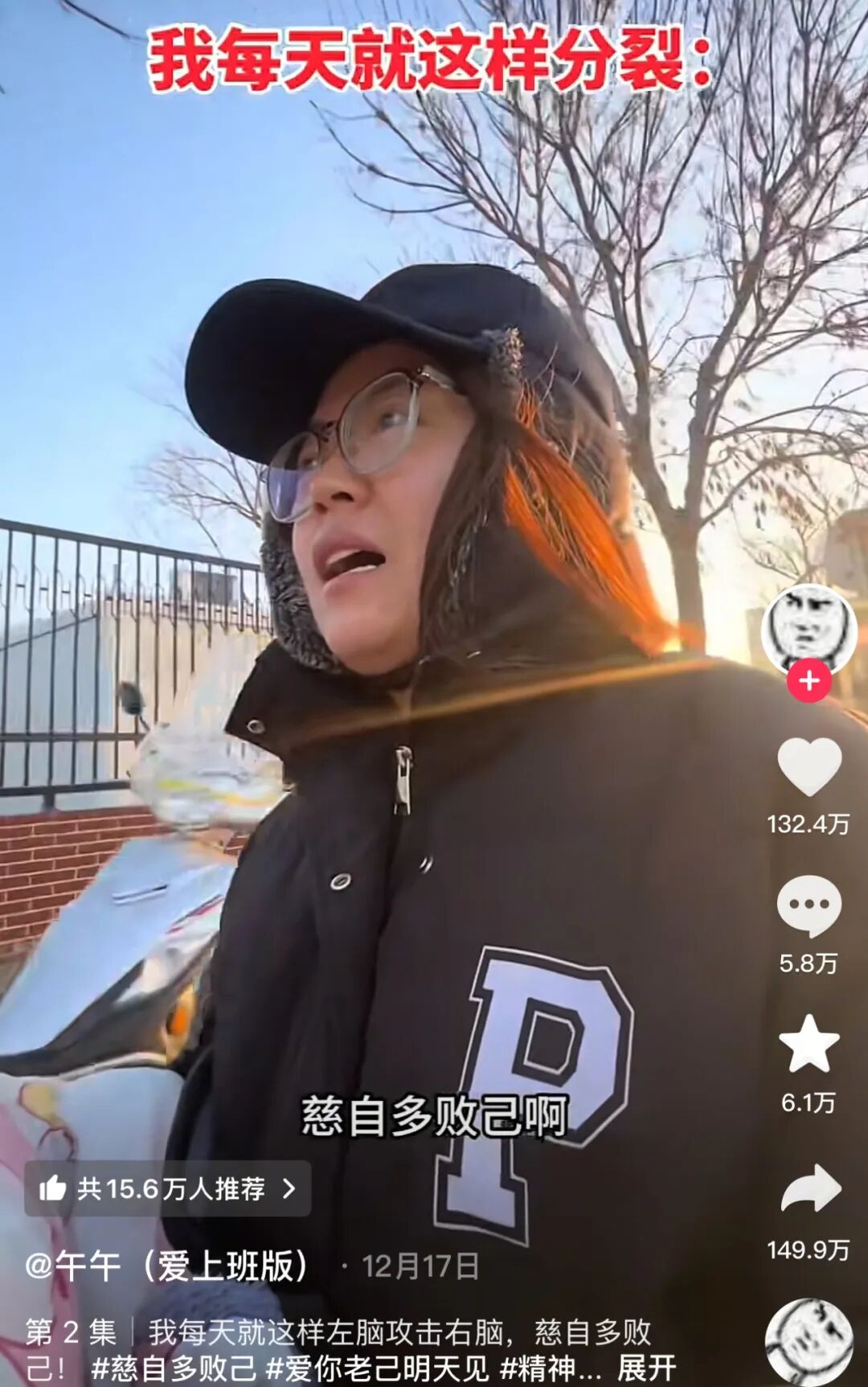Open the creator's avatar profile
Viewport: 868px width, 1387px height.
[809, 629]
